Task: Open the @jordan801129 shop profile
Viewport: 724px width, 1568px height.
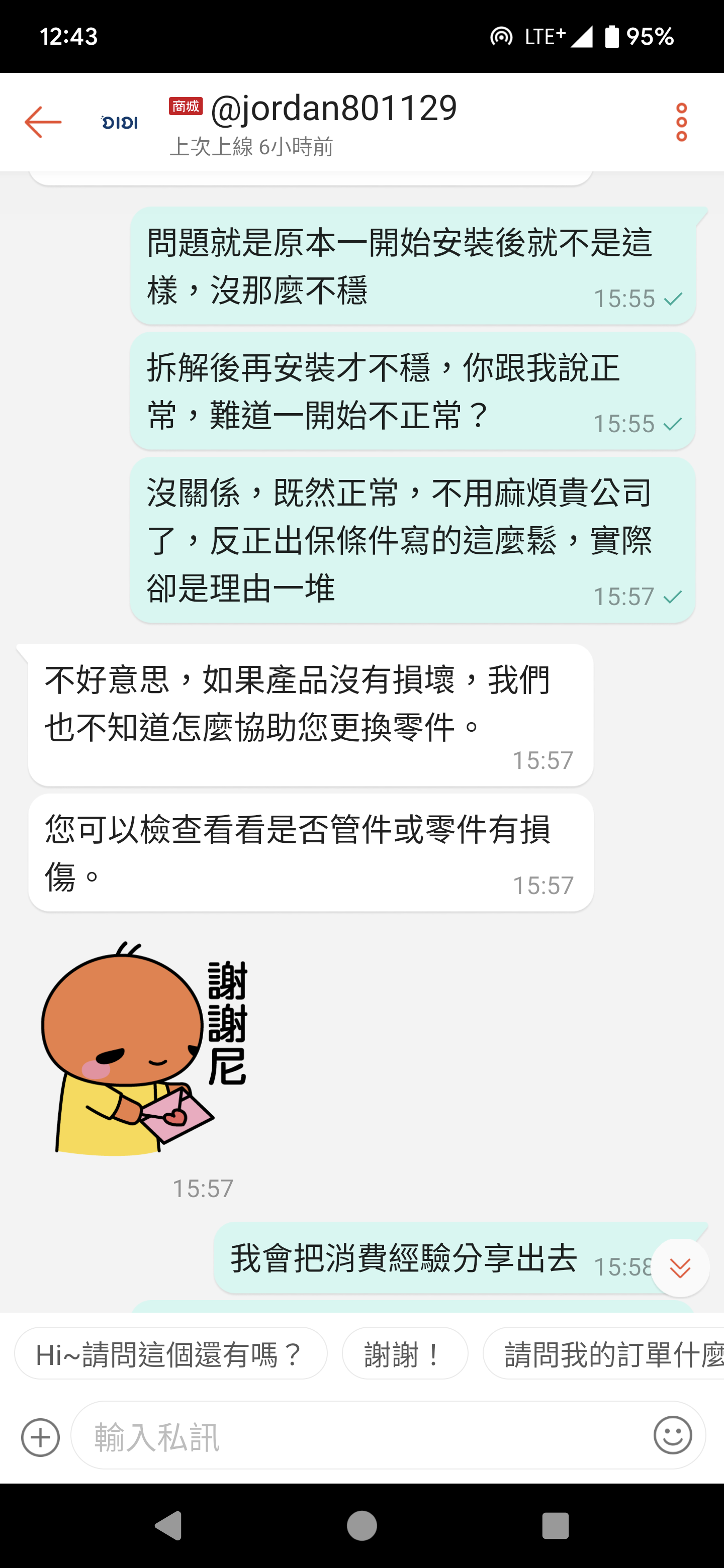Action: 333,110
